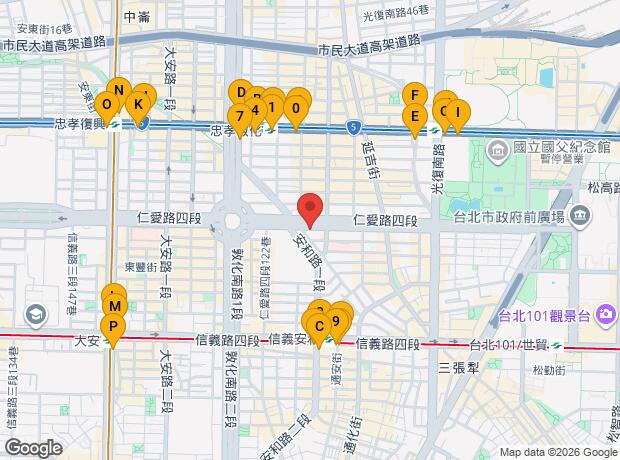Open the 國立國父紀念館 place icon
This screenshot has width=620, height=460.
click(x=498, y=151)
